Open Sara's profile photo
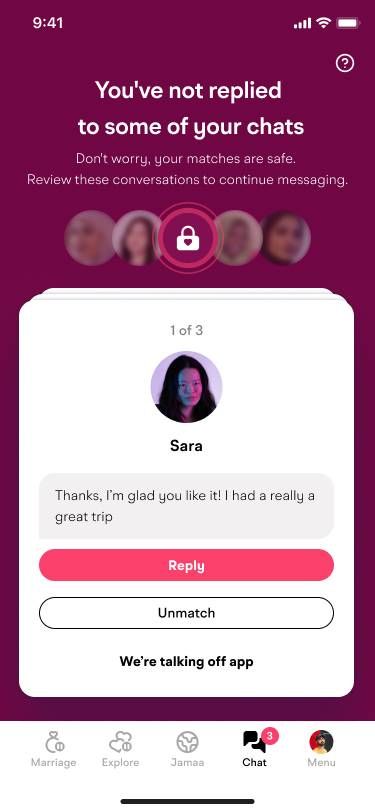375x812 pixels. (x=186, y=387)
